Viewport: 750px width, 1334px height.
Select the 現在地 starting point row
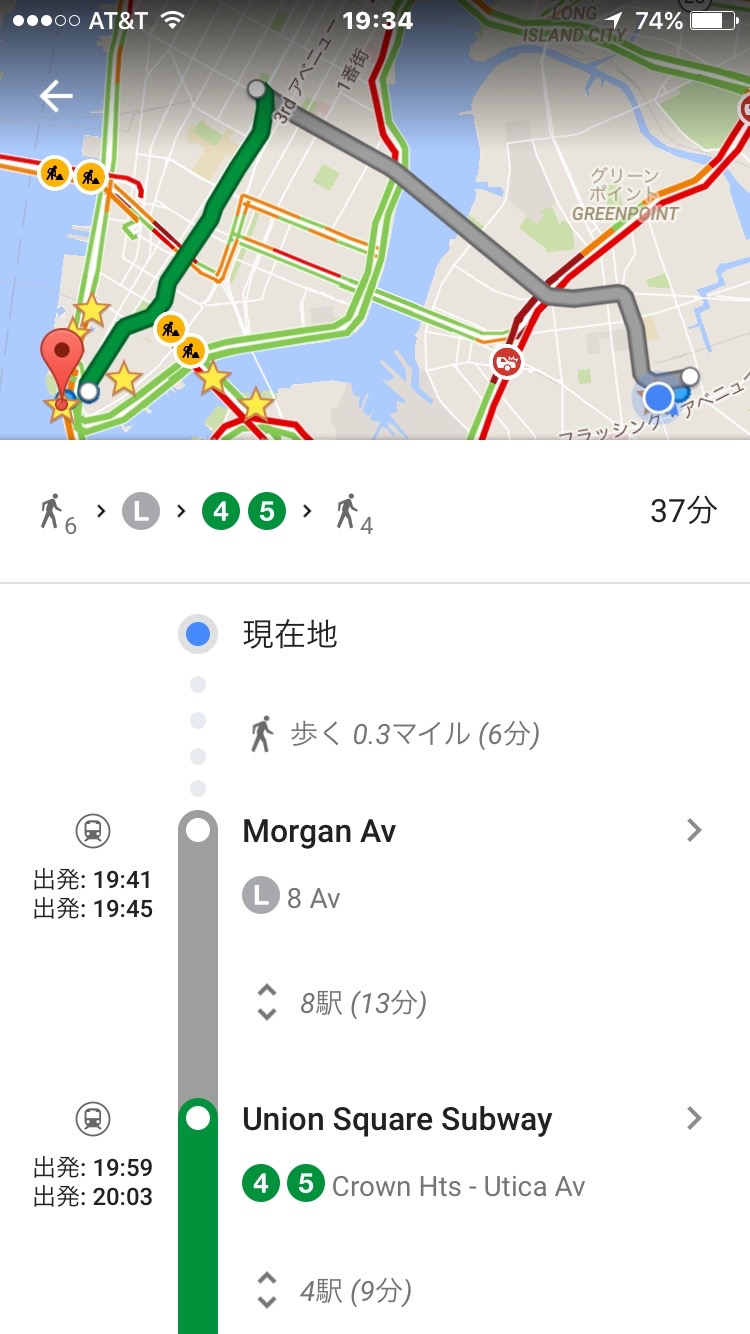[x=289, y=634]
